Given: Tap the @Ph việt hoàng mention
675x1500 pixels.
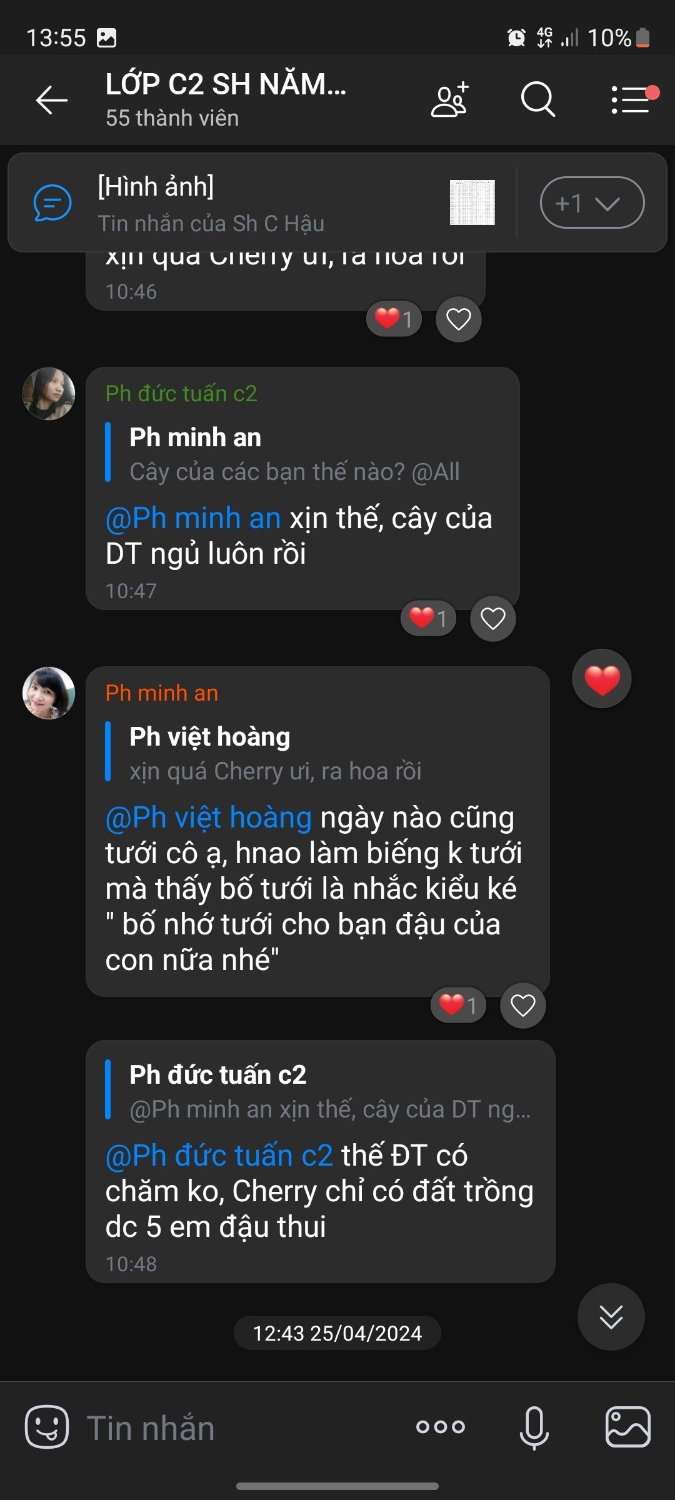Looking at the screenshot, I should (x=209, y=818).
